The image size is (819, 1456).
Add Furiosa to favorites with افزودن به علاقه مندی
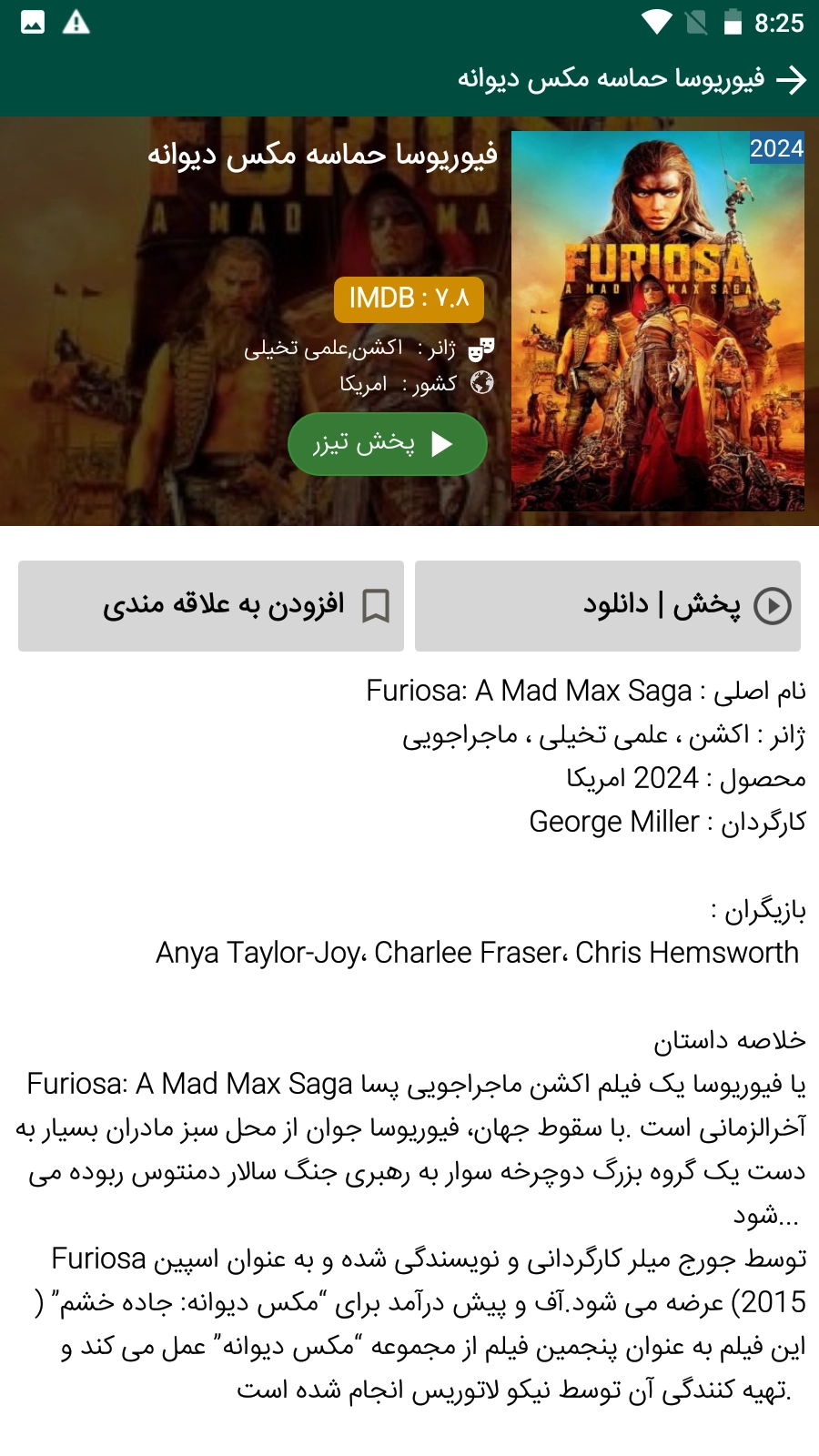point(211,606)
